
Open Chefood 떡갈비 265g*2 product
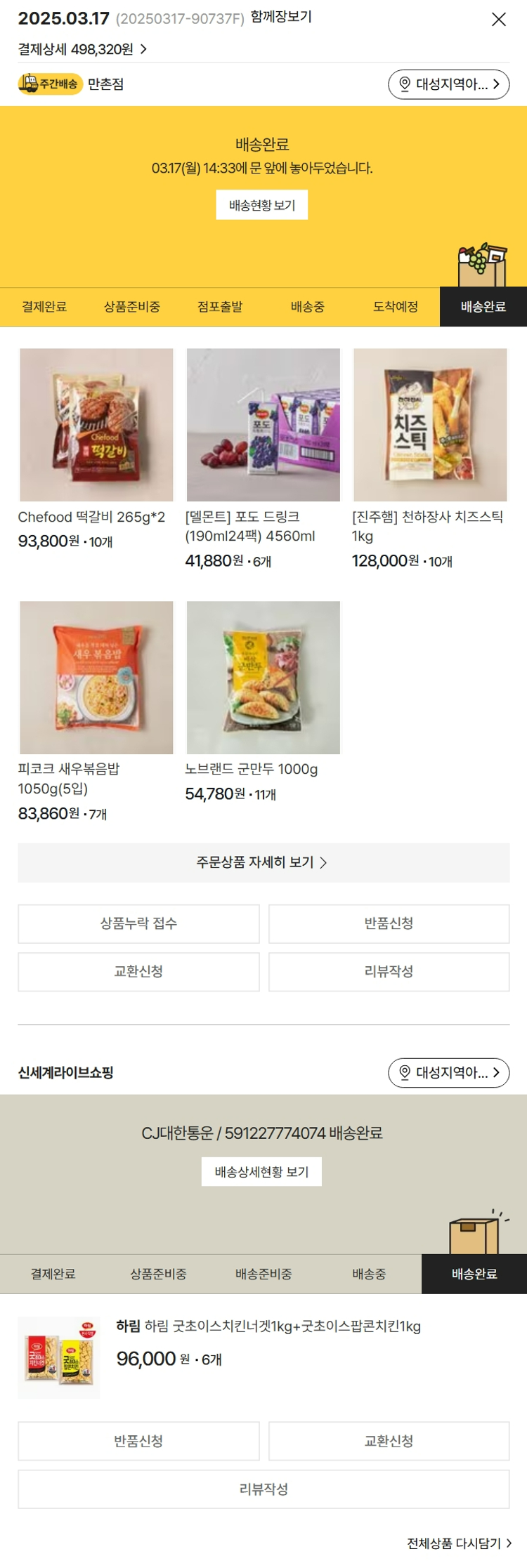tap(96, 425)
